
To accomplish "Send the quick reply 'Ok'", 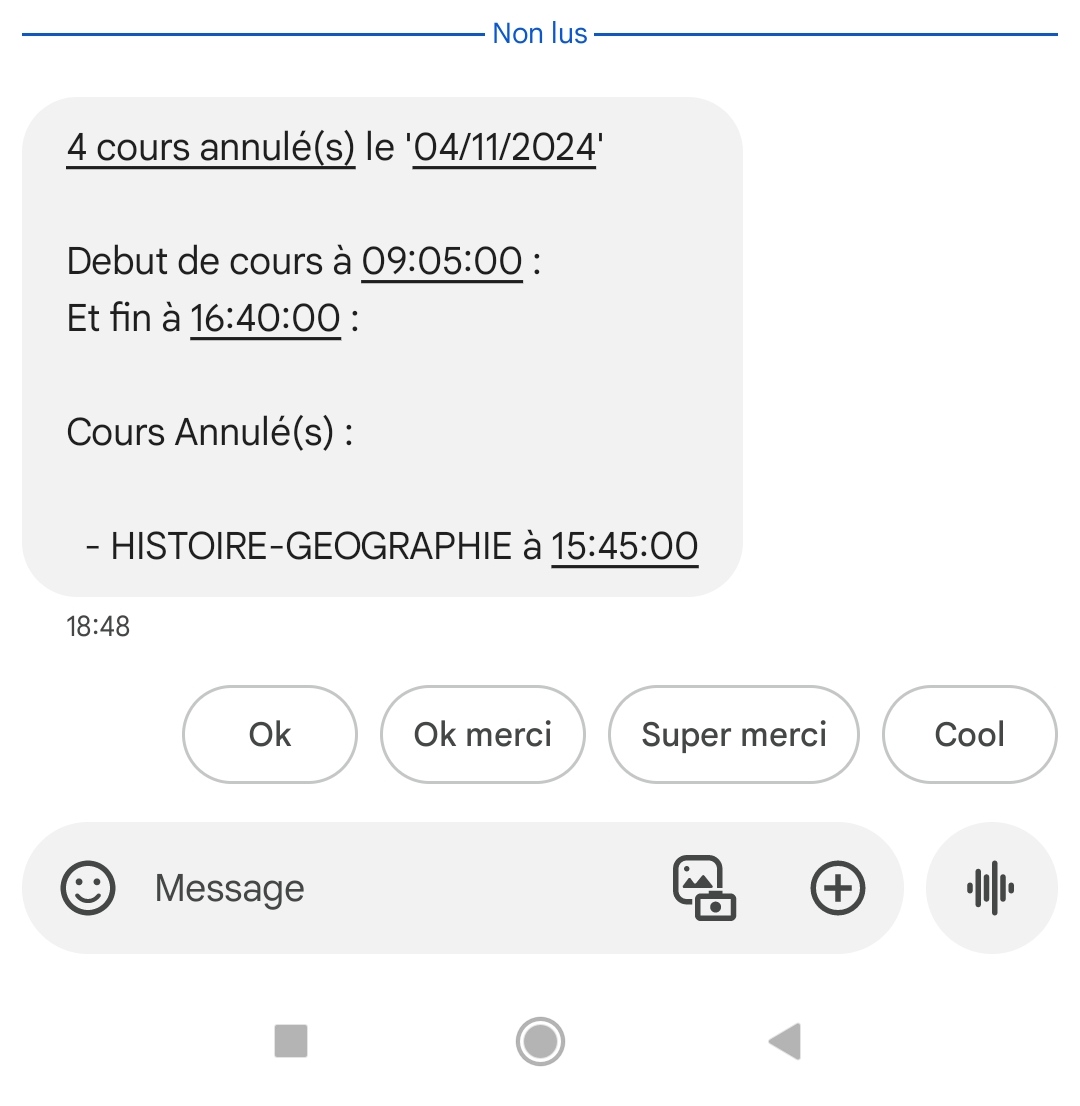I will pos(269,735).
